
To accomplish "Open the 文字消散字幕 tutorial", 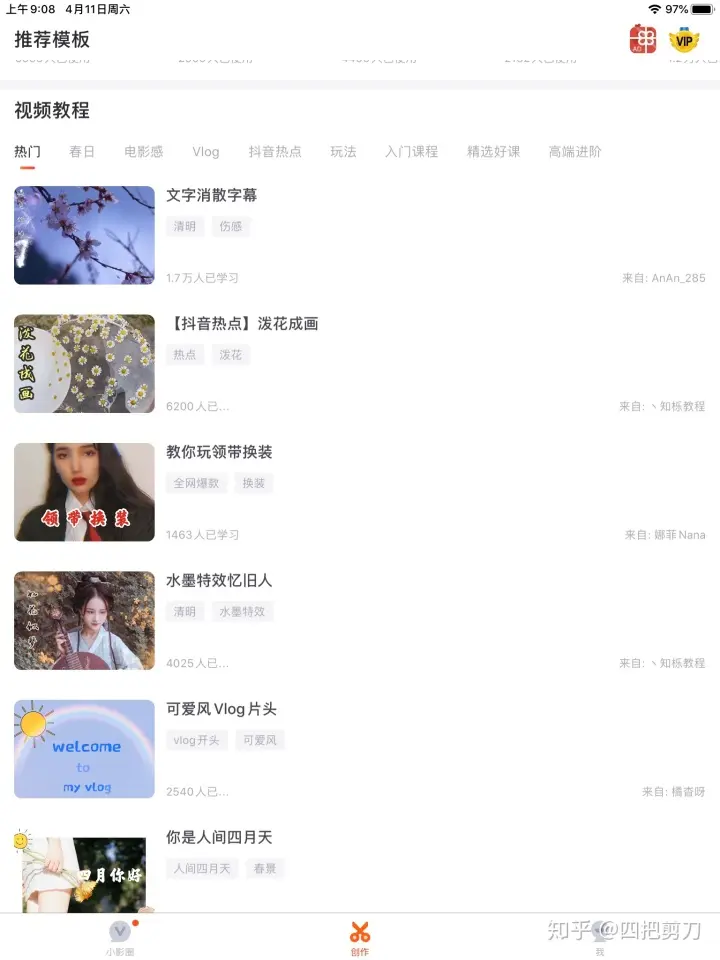I will (x=212, y=195).
